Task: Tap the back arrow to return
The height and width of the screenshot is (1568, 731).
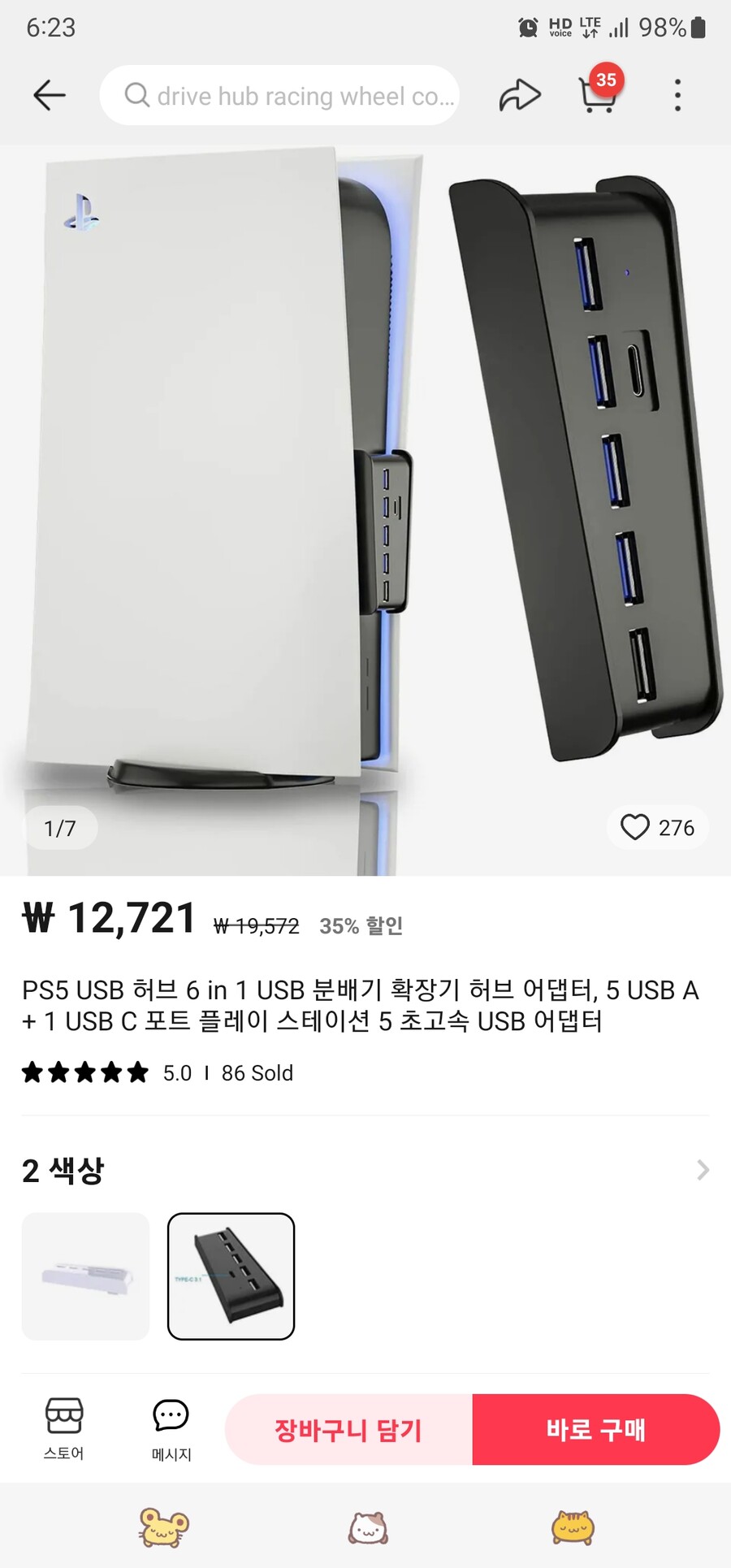Action: (x=50, y=95)
